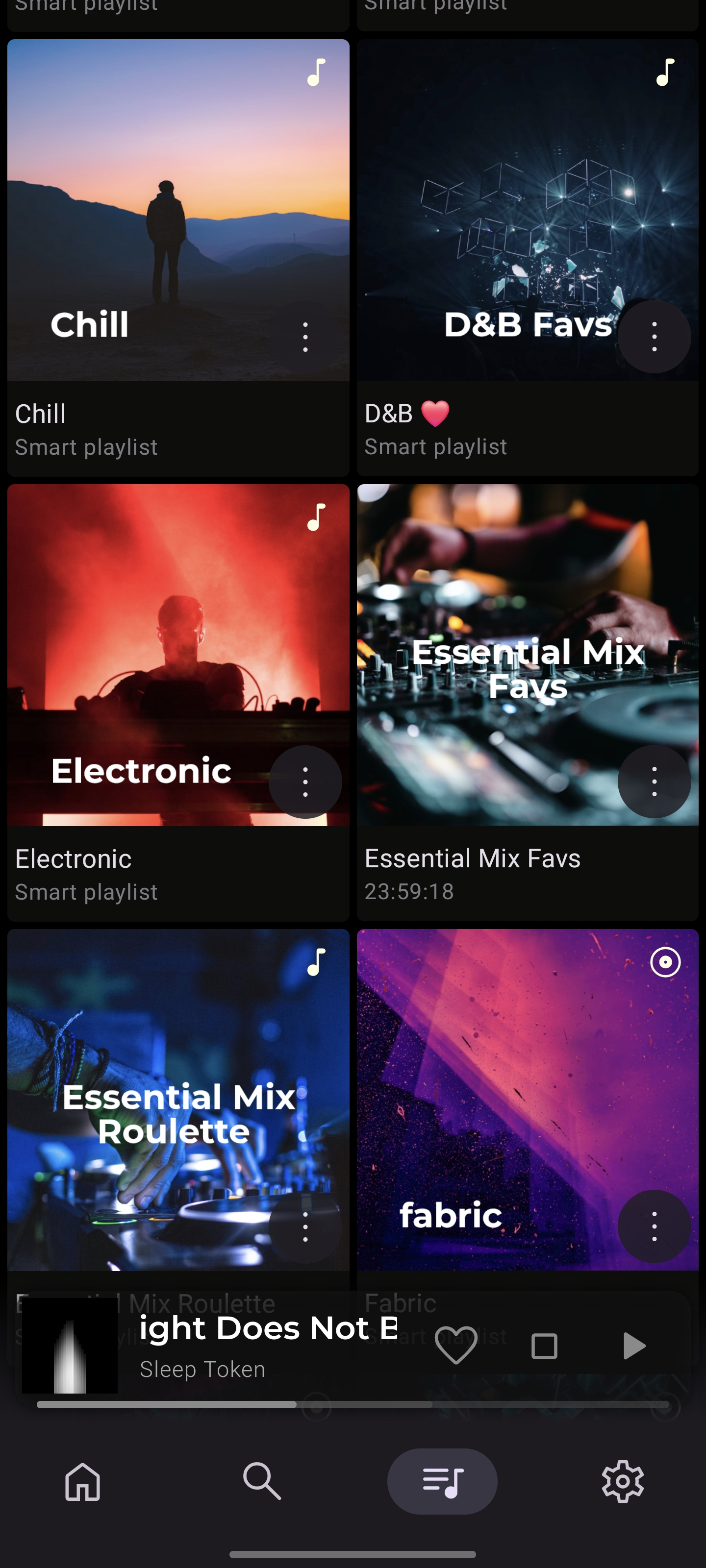Open options menu for Chill playlist
This screenshot has height=1568, width=706.
click(x=305, y=337)
